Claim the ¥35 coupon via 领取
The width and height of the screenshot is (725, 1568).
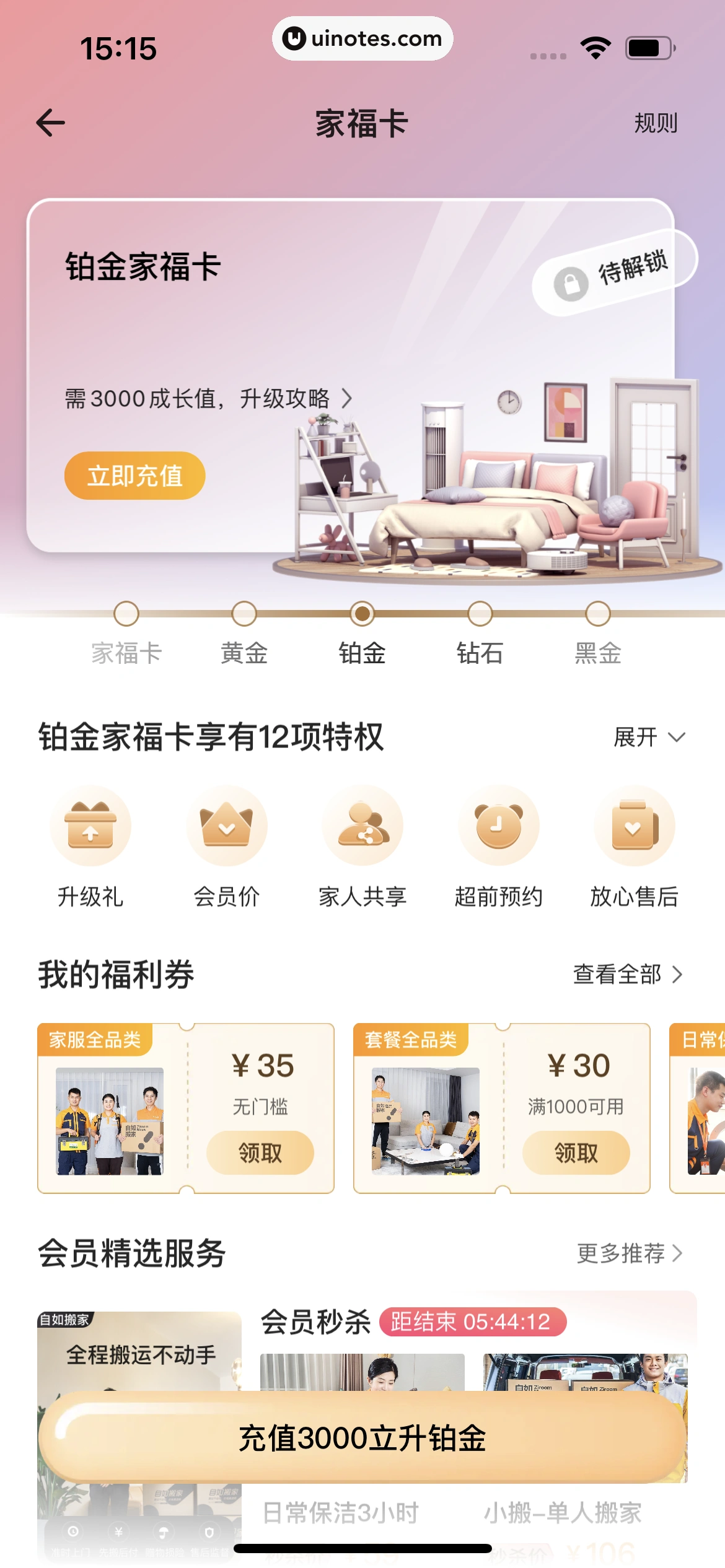tap(260, 1153)
